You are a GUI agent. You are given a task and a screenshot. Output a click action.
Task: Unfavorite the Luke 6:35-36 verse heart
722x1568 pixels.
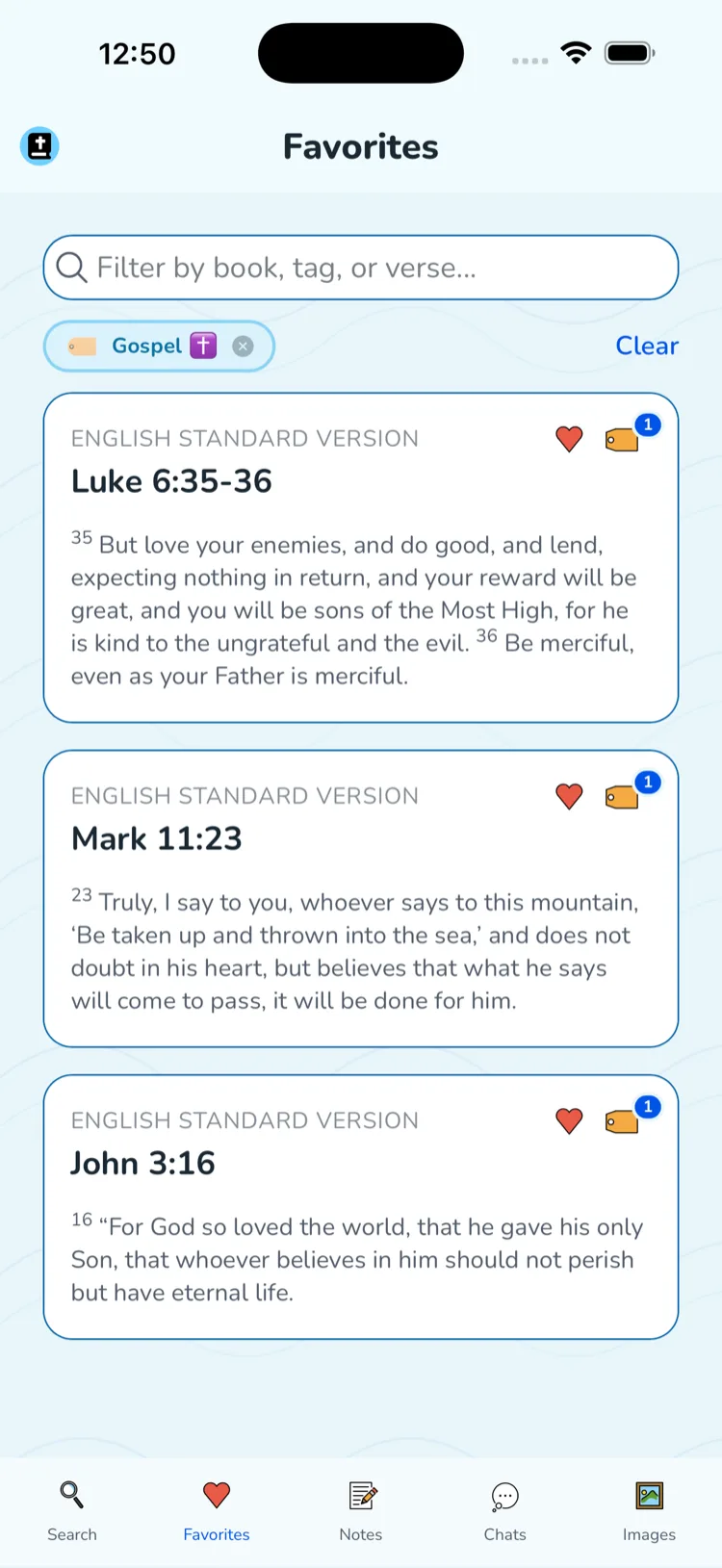(x=569, y=439)
